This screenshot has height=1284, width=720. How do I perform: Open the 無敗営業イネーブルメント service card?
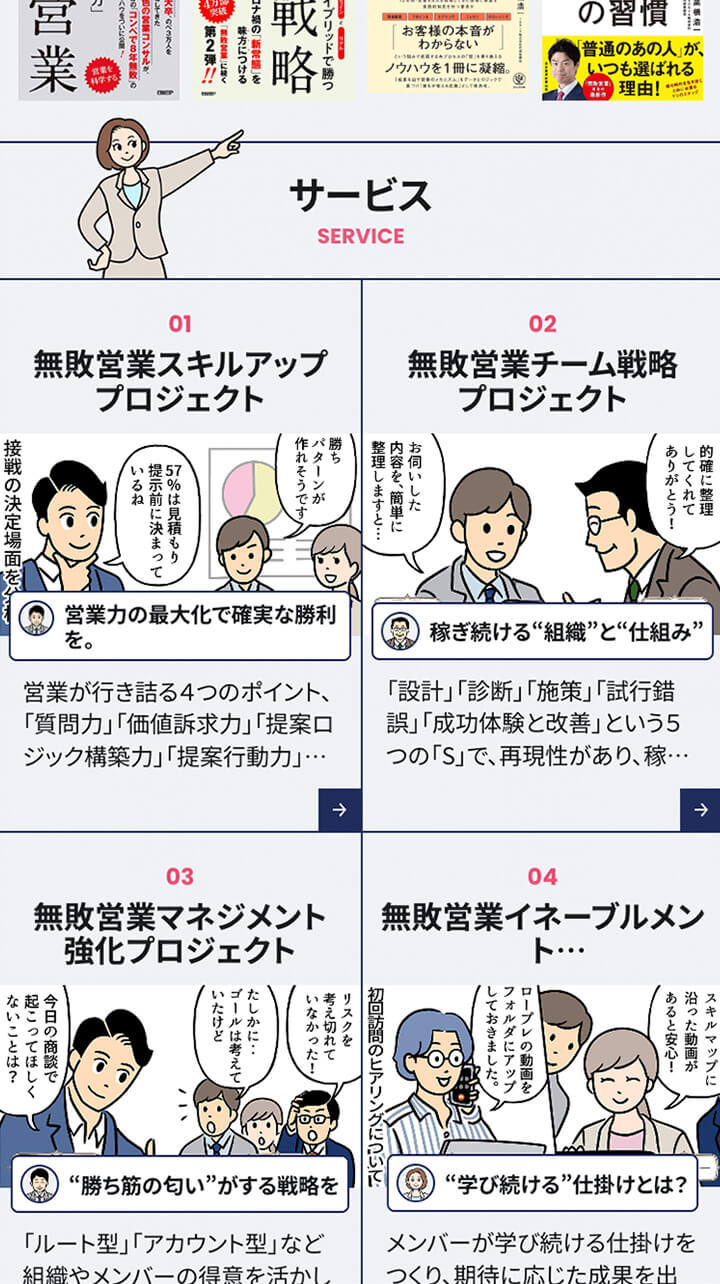click(542, 932)
